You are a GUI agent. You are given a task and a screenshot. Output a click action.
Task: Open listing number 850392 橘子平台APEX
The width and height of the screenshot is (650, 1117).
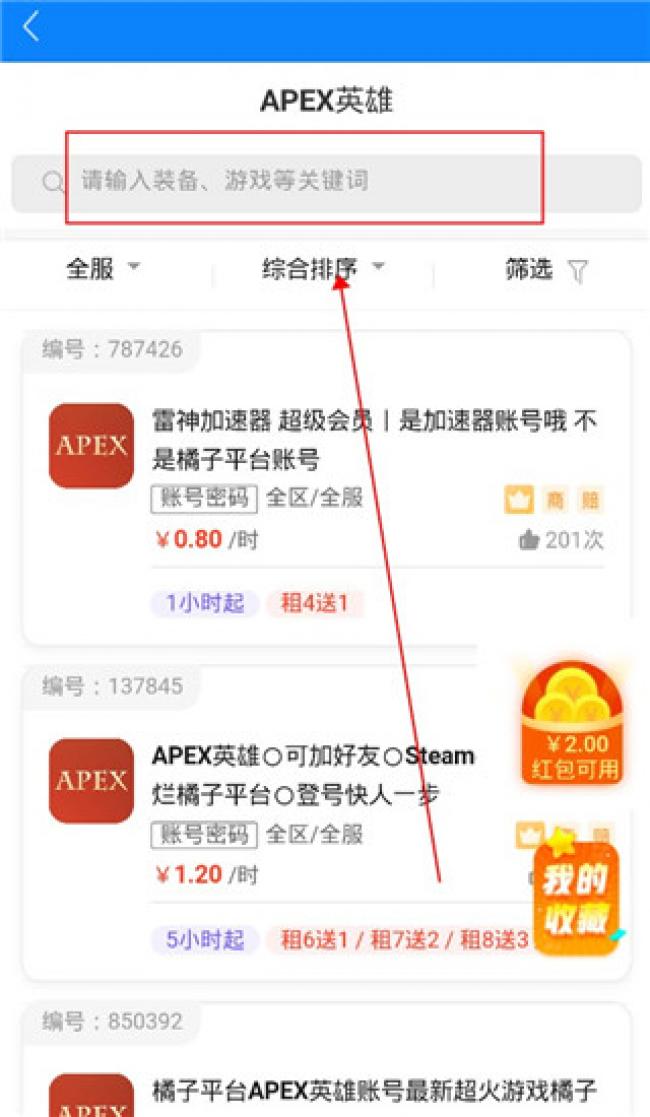pos(373,1089)
